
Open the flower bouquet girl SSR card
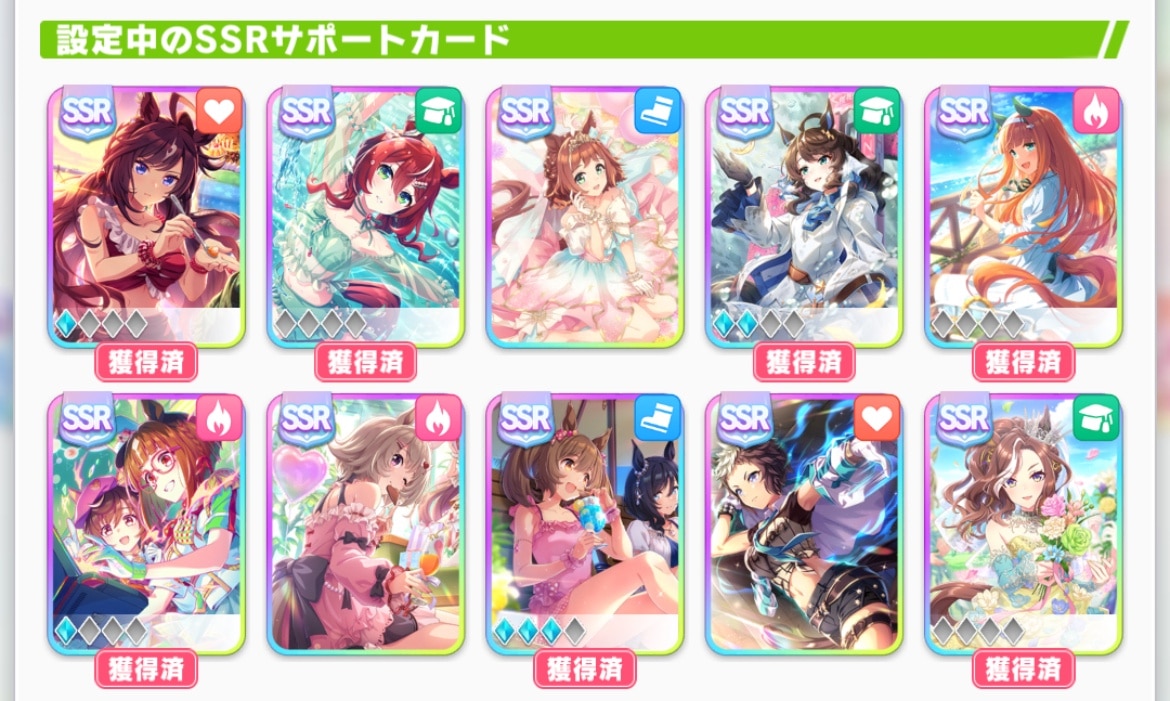1022,522
